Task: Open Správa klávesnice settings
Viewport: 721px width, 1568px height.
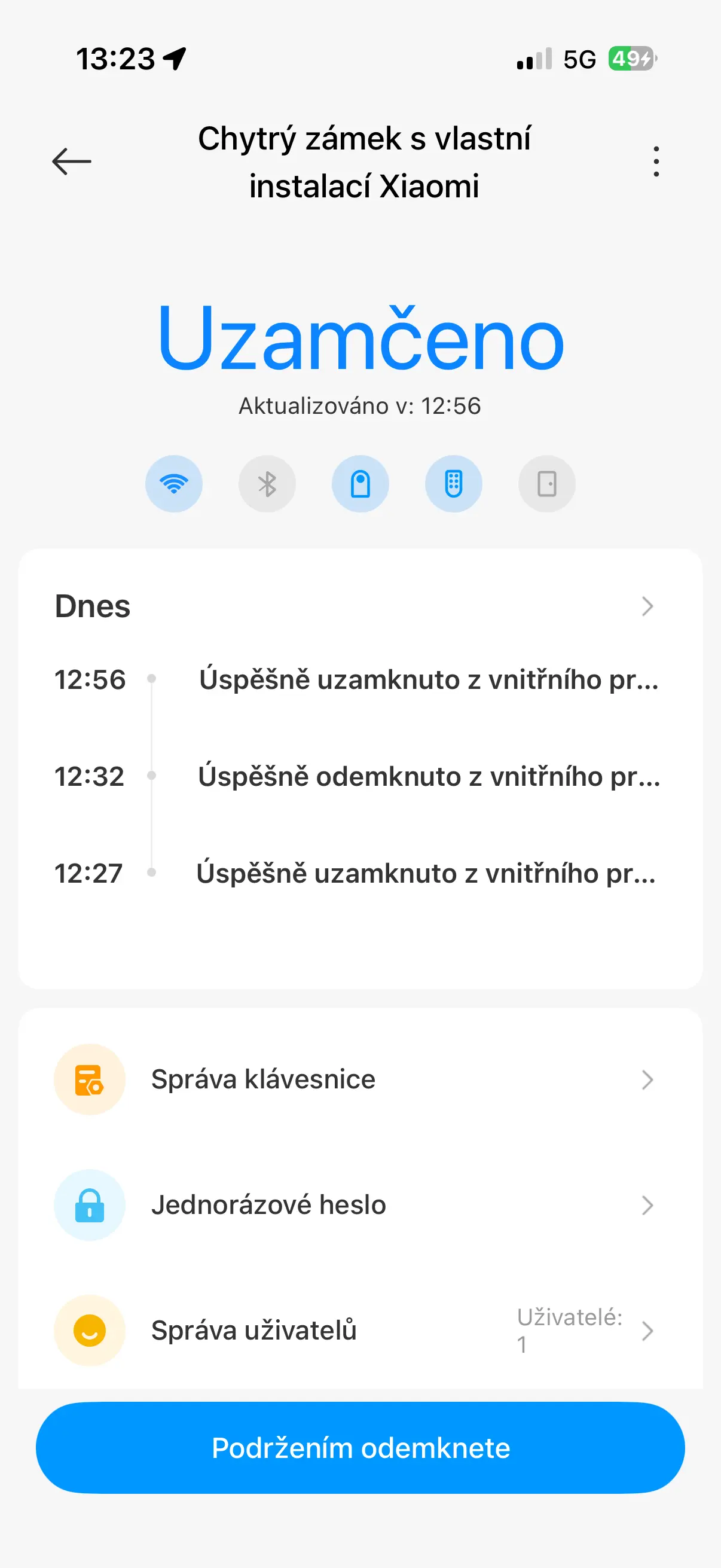Action: click(x=360, y=1079)
